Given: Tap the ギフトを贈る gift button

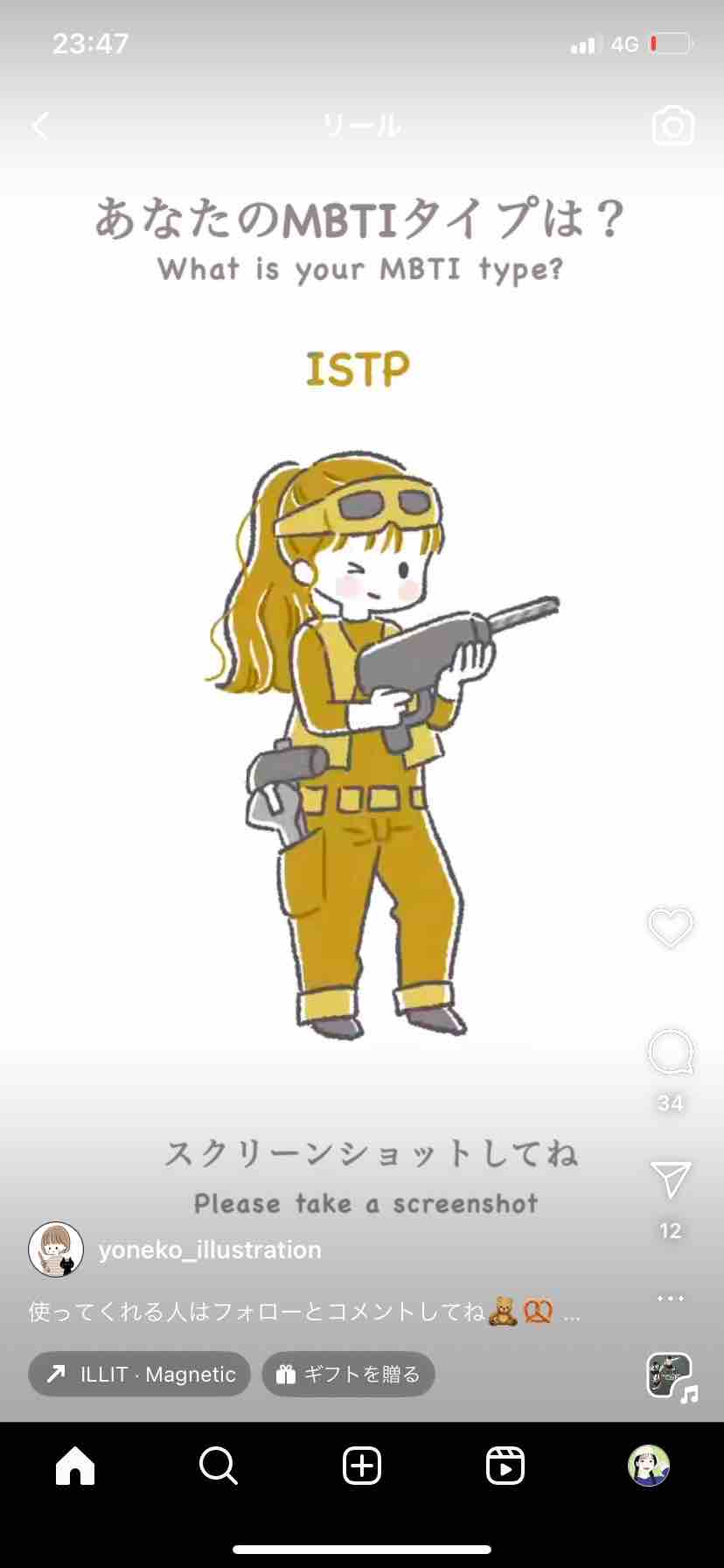Looking at the screenshot, I should (x=348, y=1375).
